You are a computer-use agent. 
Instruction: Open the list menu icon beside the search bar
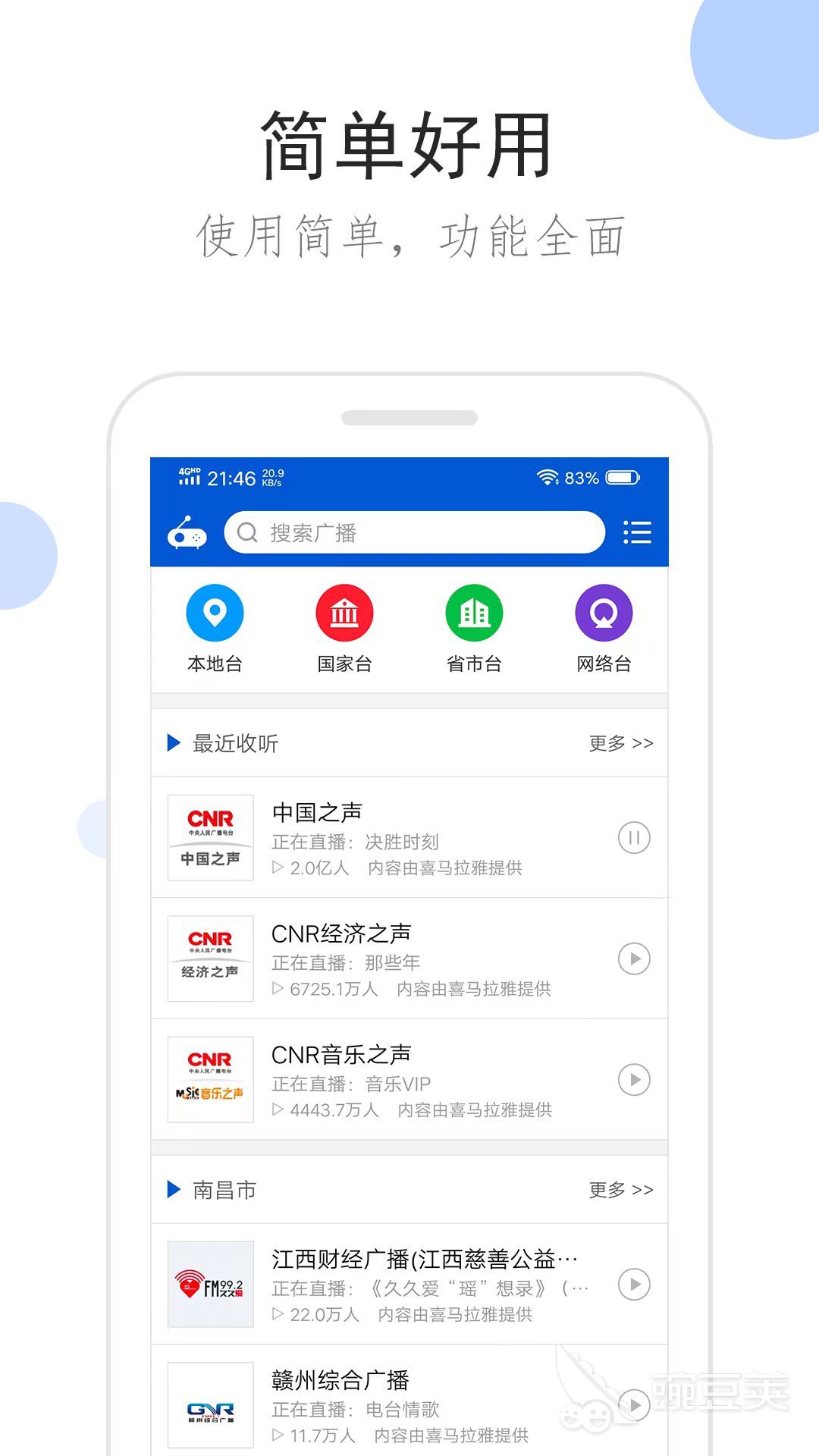pyautogui.click(x=638, y=532)
